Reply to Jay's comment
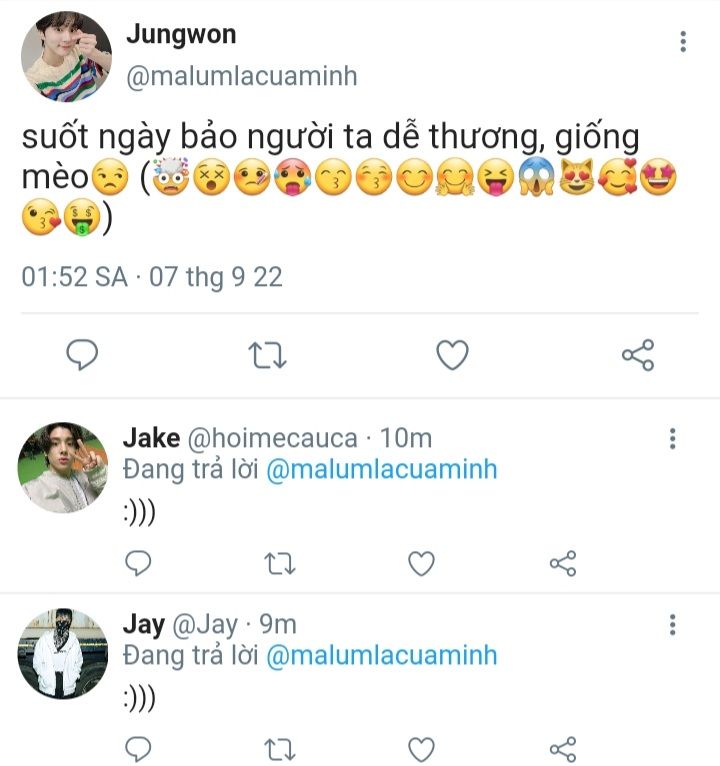Screen dimensions: 720x766 pos(139,748)
